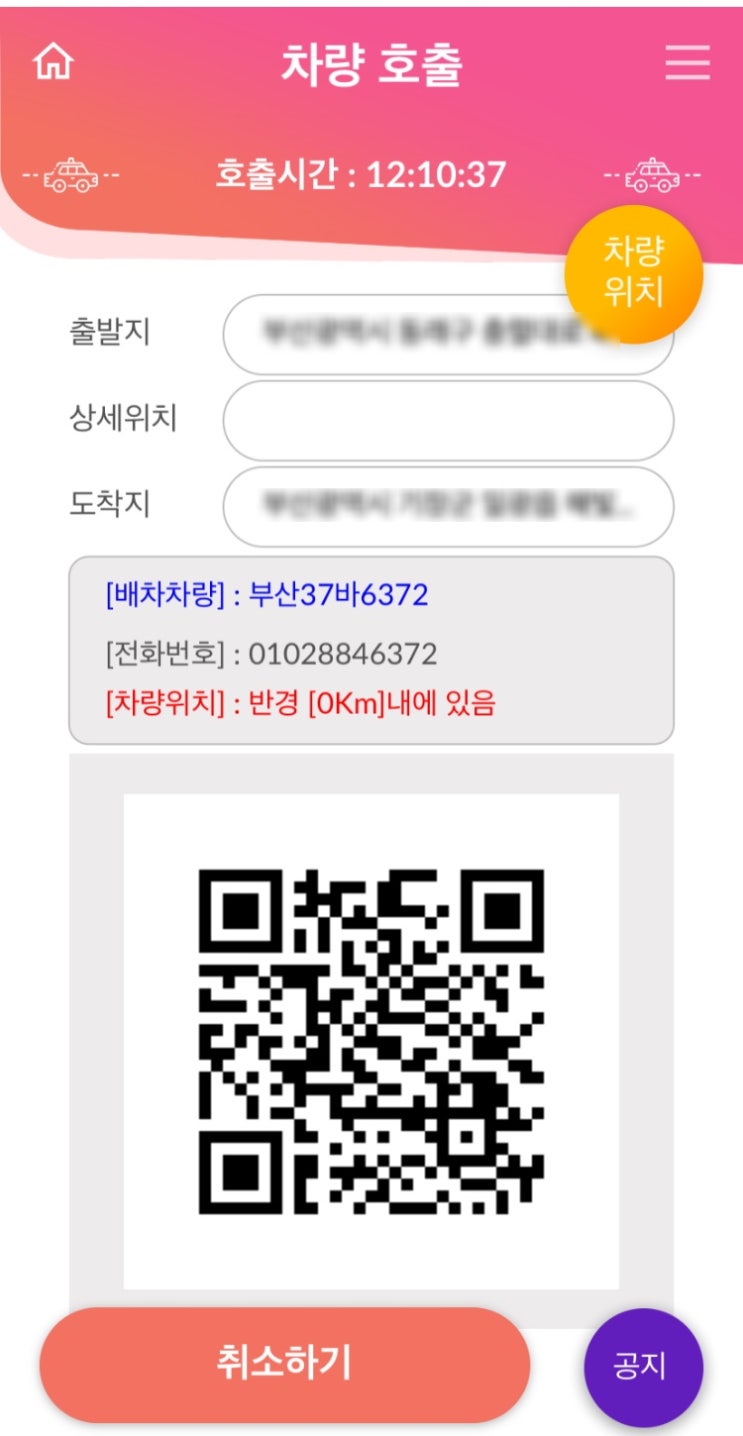743x1436 pixels.
Task: Go to the home screen icon
Action: click(x=54, y=62)
